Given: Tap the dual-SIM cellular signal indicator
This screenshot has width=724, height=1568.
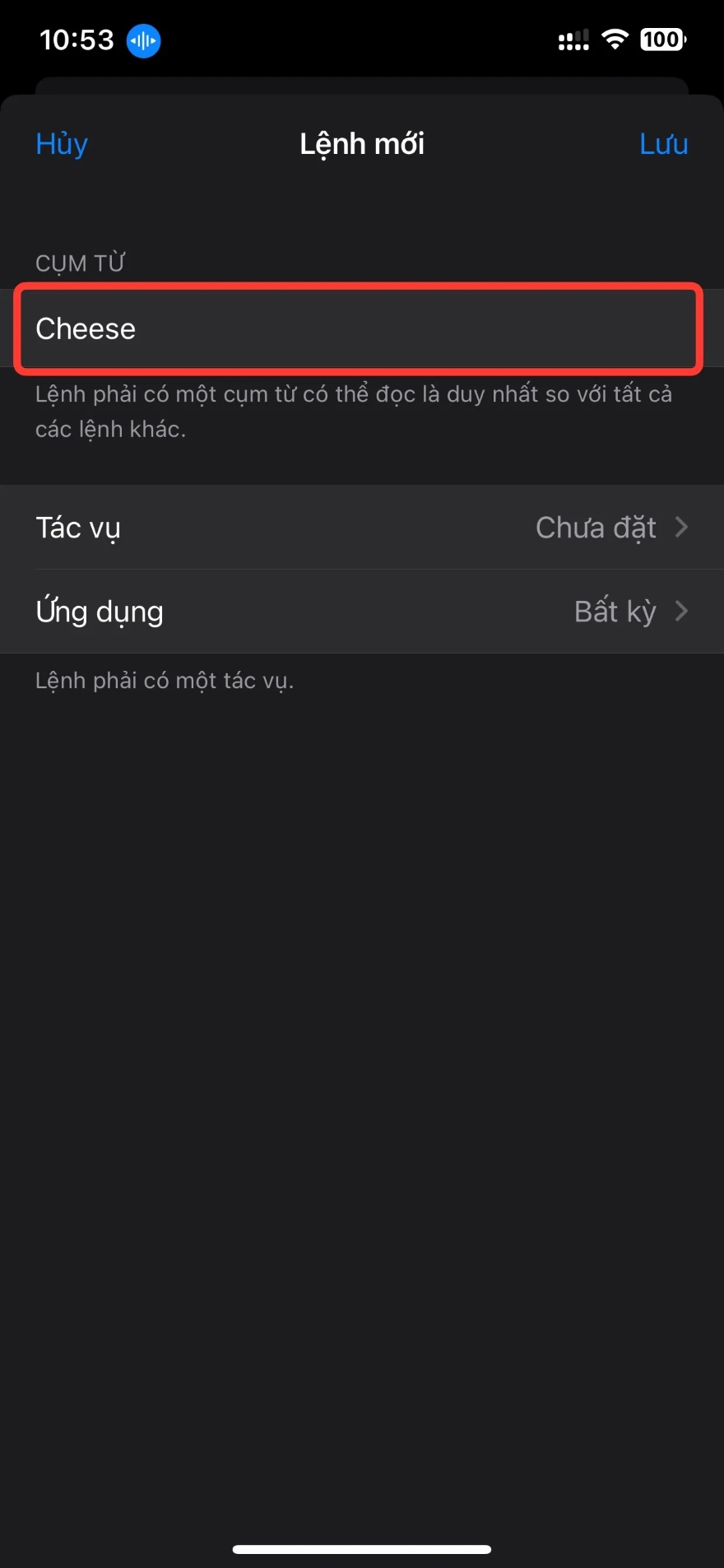Looking at the screenshot, I should click(573, 39).
